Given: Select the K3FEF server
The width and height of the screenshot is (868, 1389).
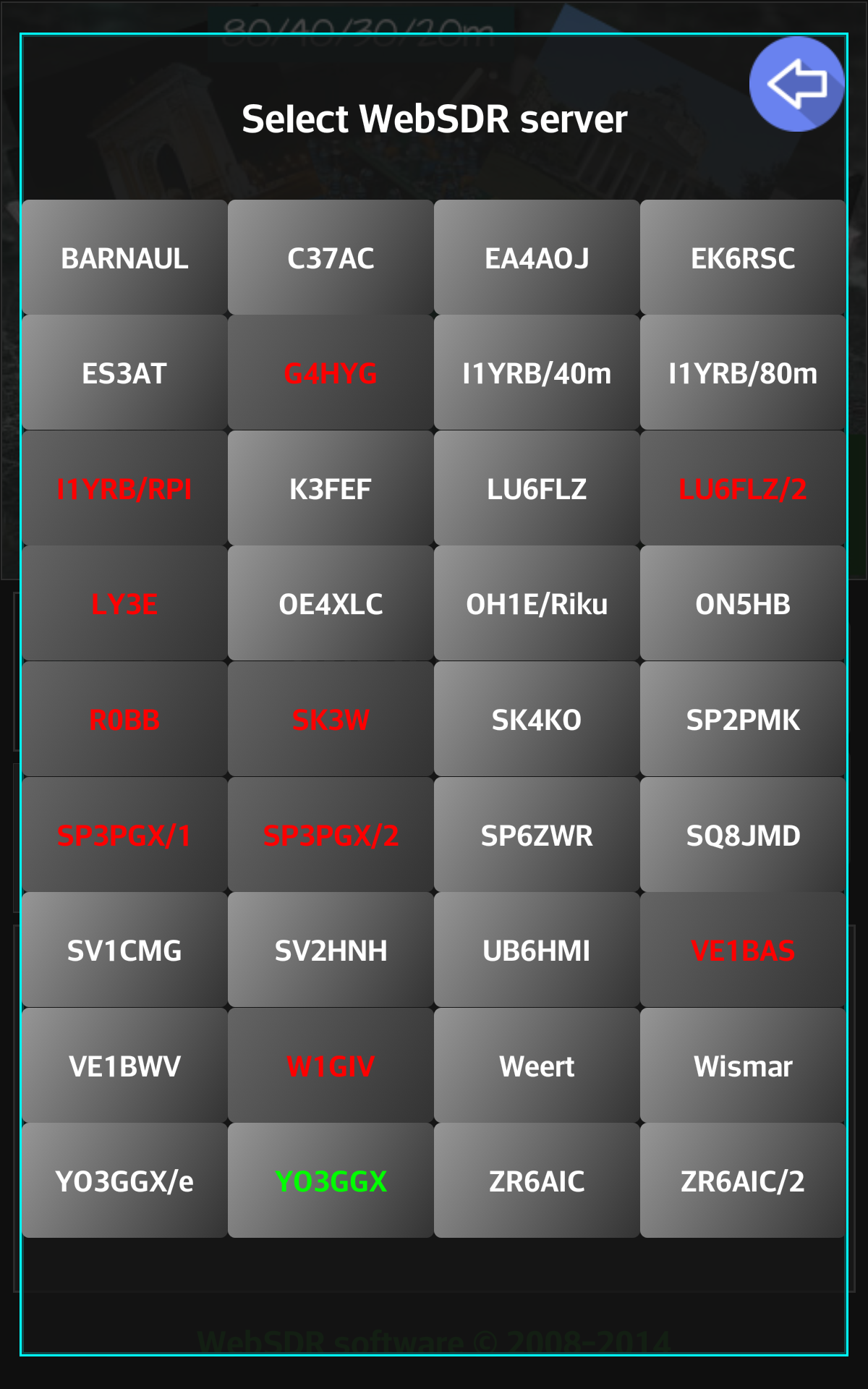Looking at the screenshot, I should (331, 488).
